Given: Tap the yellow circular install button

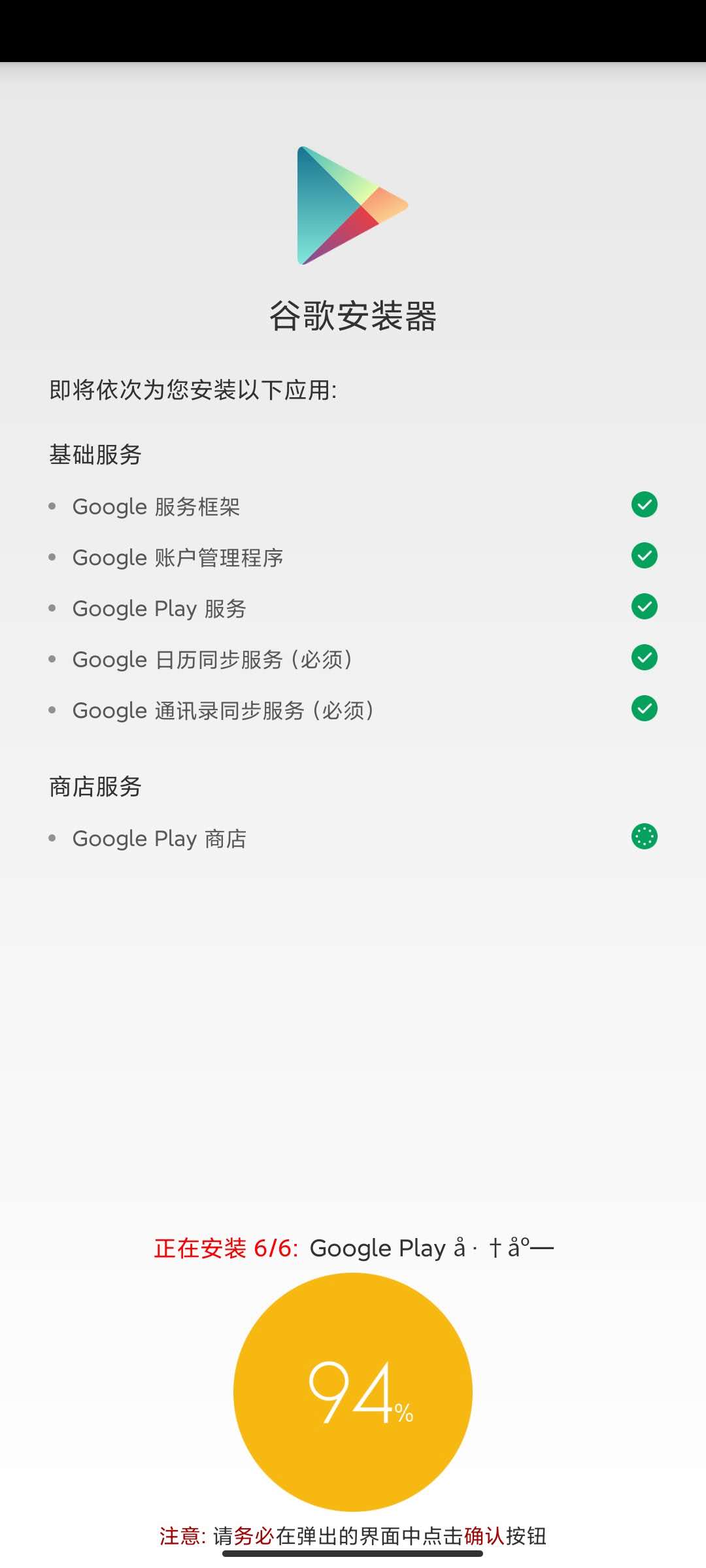Looking at the screenshot, I should pyautogui.click(x=353, y=1392).
